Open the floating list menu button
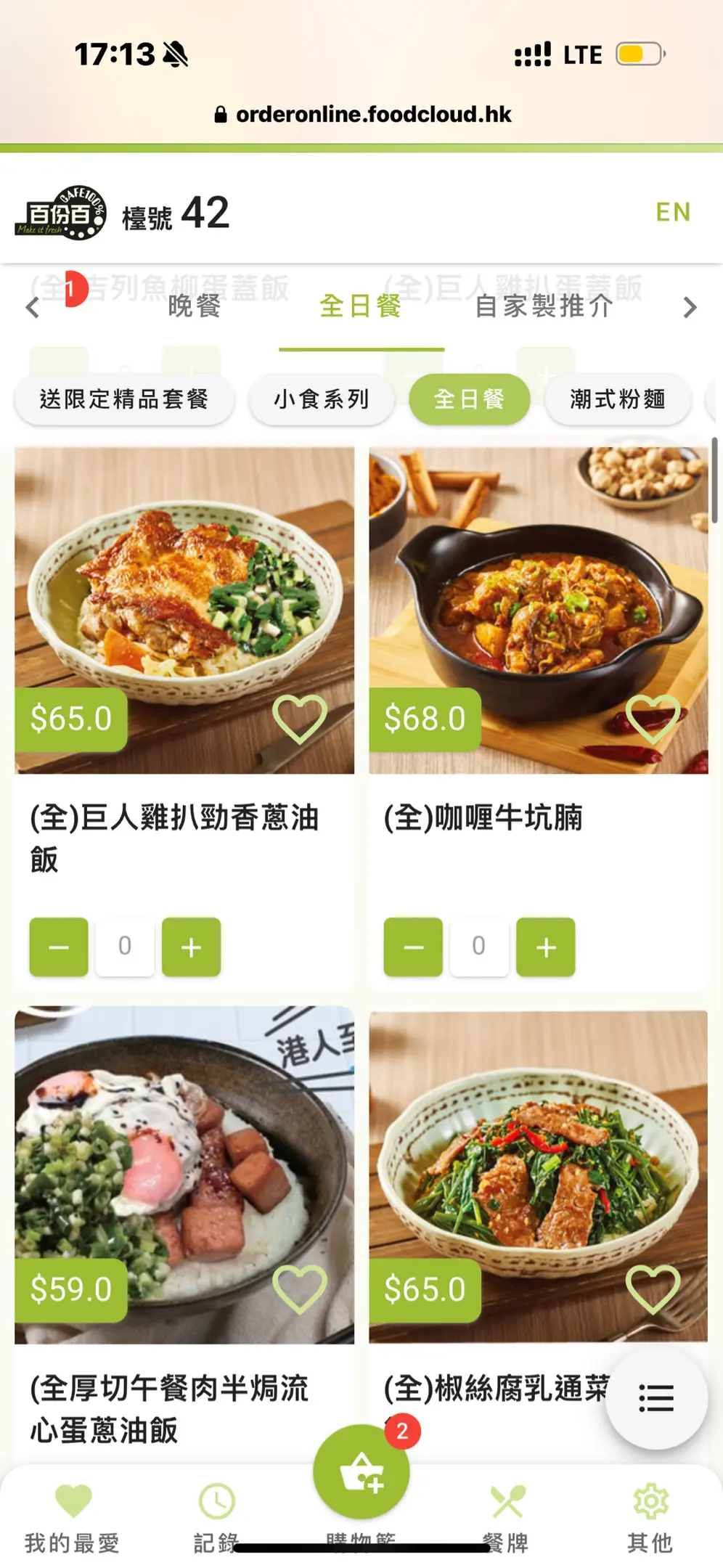 656,1397
